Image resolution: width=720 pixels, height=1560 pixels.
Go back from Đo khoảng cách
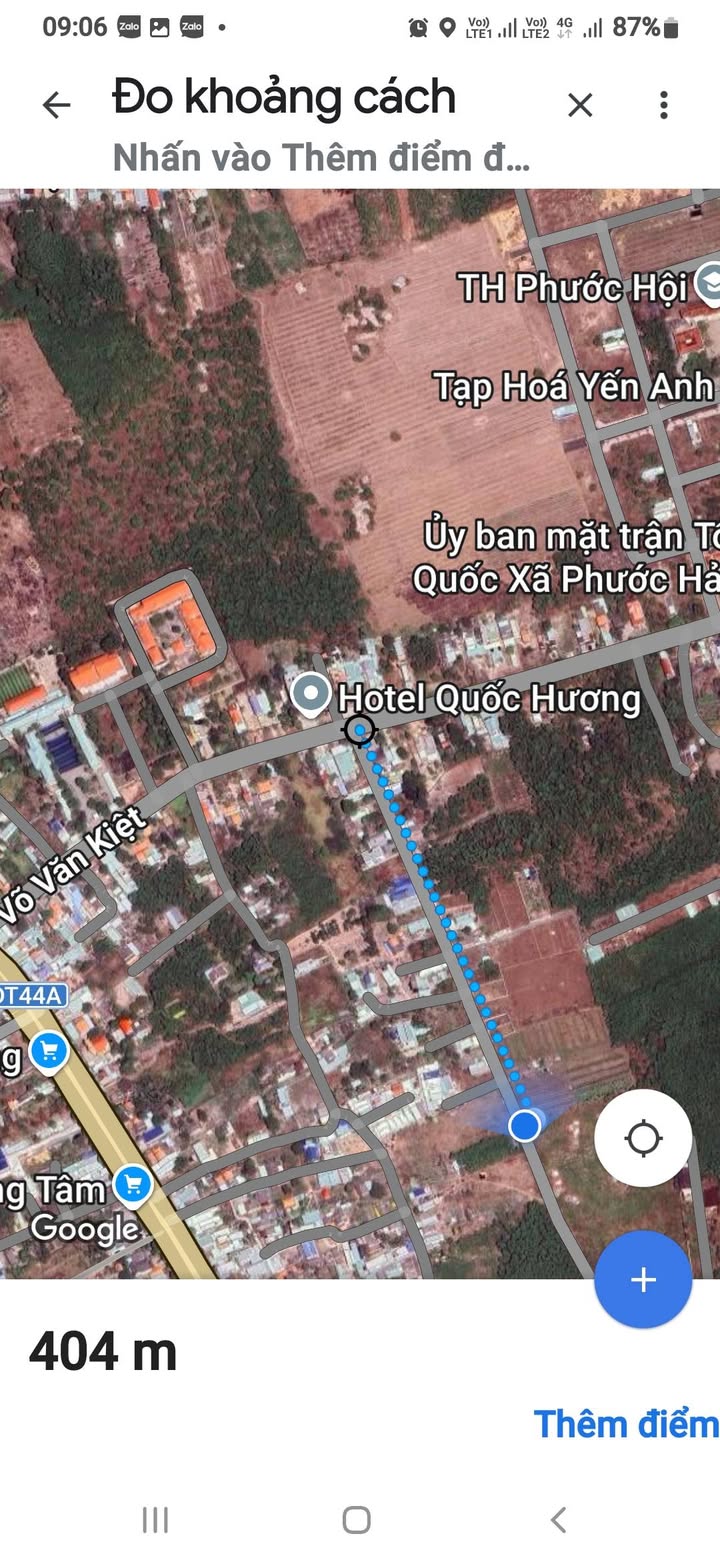(56, 105)
